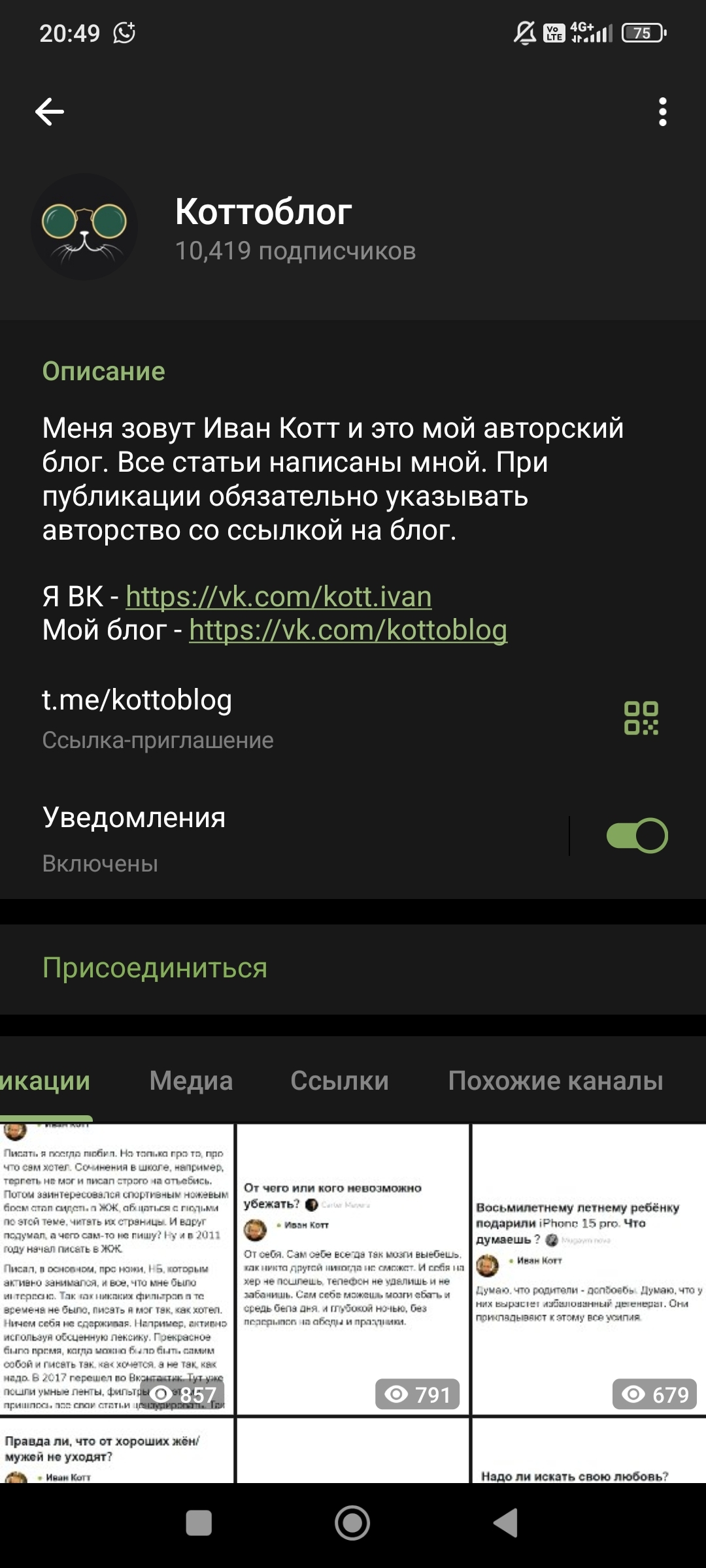The image size is (706, 1568).
Task: Open the vk.com/kottoblog link
Action: point(348,630)
